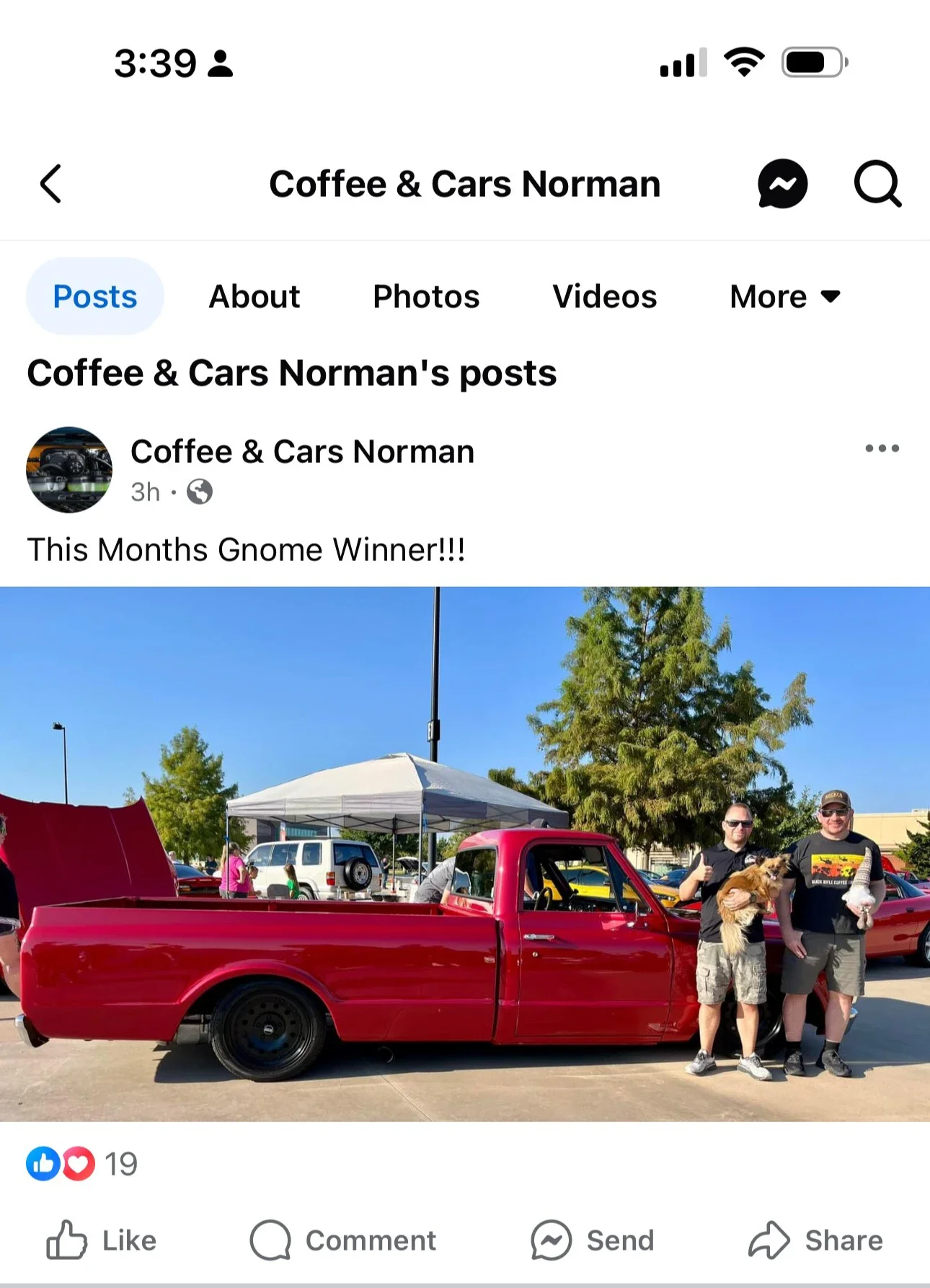Comment on the Gnome Winner post
Viewport: 930px width, 1288px height.
(342, 1240)
